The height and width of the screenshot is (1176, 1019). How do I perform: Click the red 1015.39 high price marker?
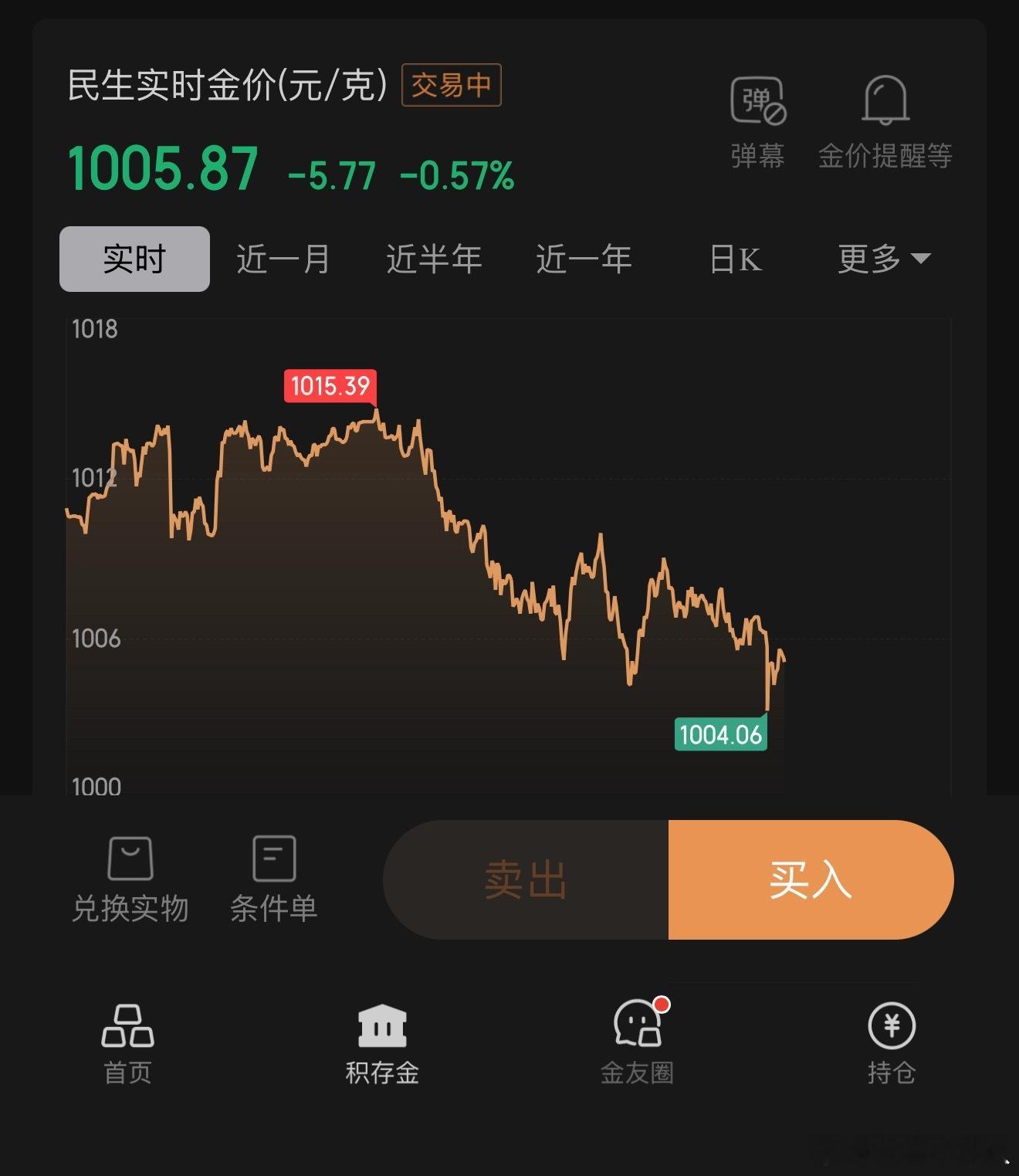tap(330, 386)
